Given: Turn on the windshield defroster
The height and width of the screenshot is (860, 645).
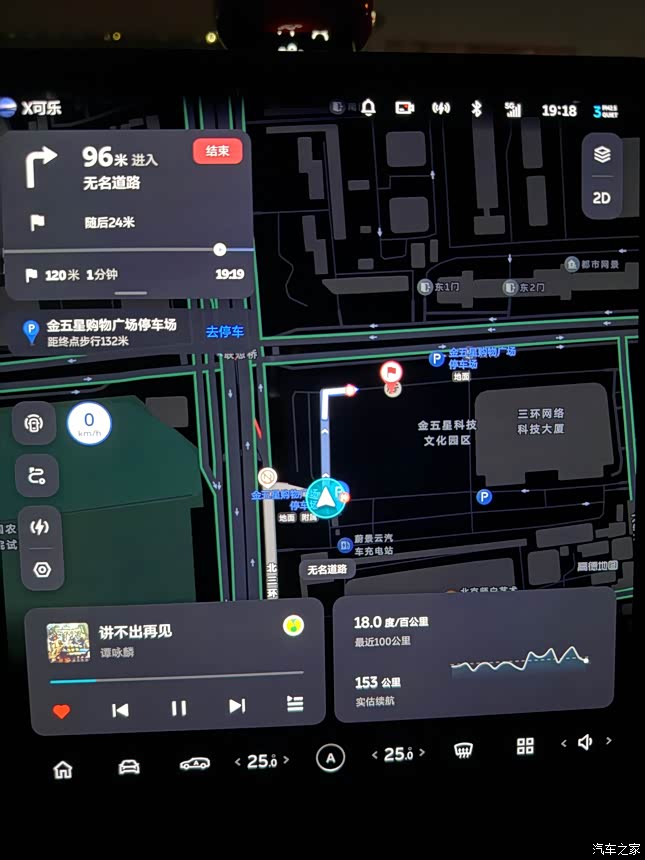Looking at the screenshot, I should pyautogui.click(x=463, y=750).
